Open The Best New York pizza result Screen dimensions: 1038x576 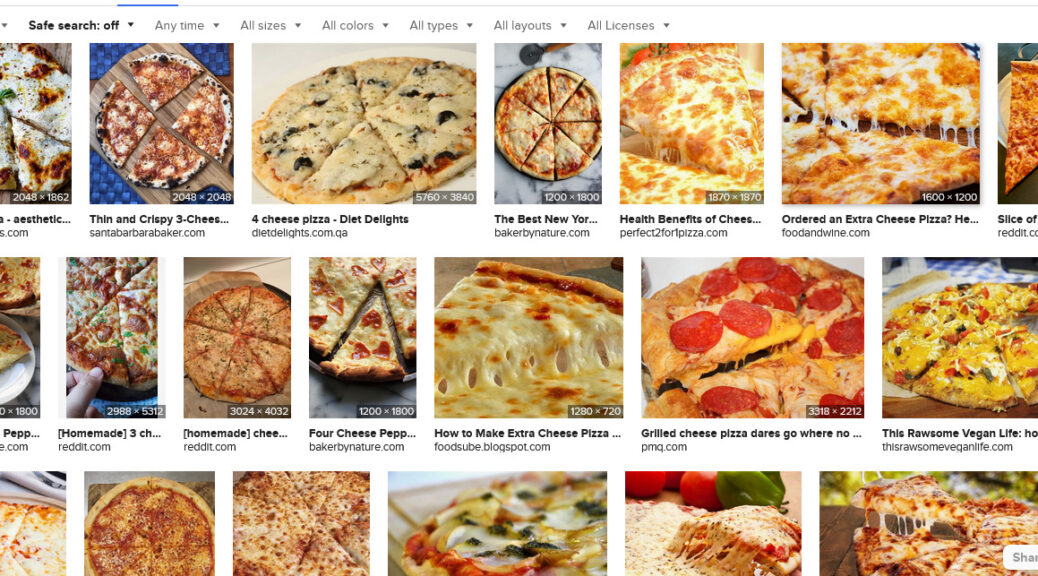[547, 123]
